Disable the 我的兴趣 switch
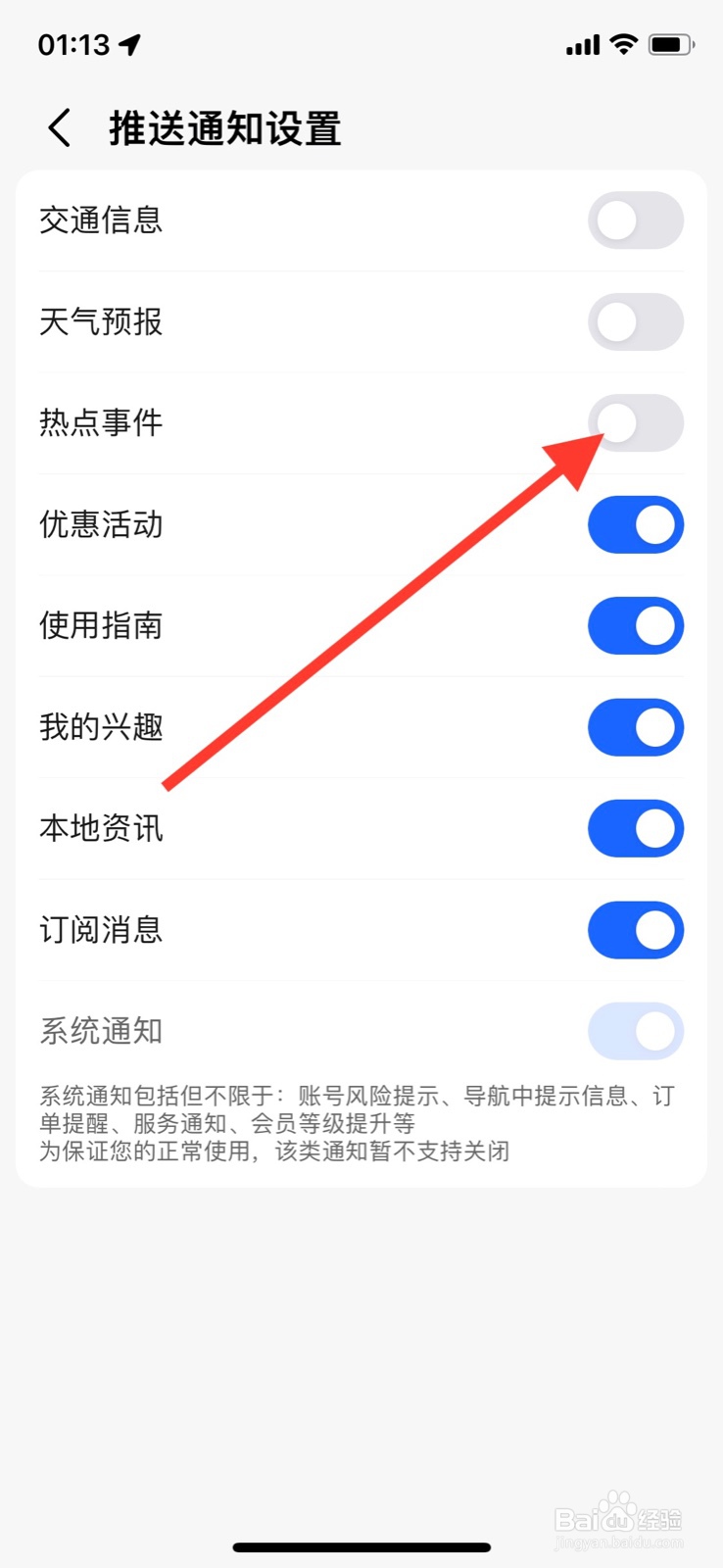 (x=635, y=727)
